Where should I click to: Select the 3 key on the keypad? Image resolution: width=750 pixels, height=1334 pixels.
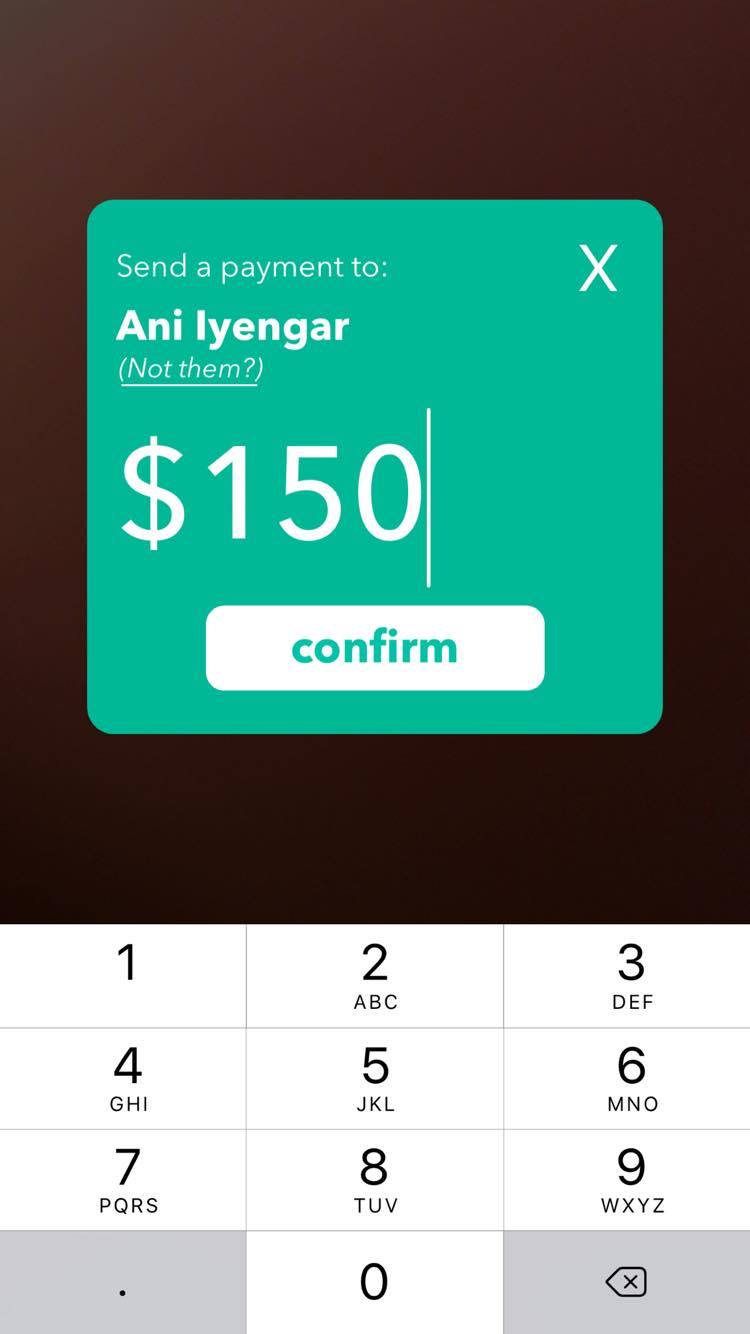click(630, 975)
